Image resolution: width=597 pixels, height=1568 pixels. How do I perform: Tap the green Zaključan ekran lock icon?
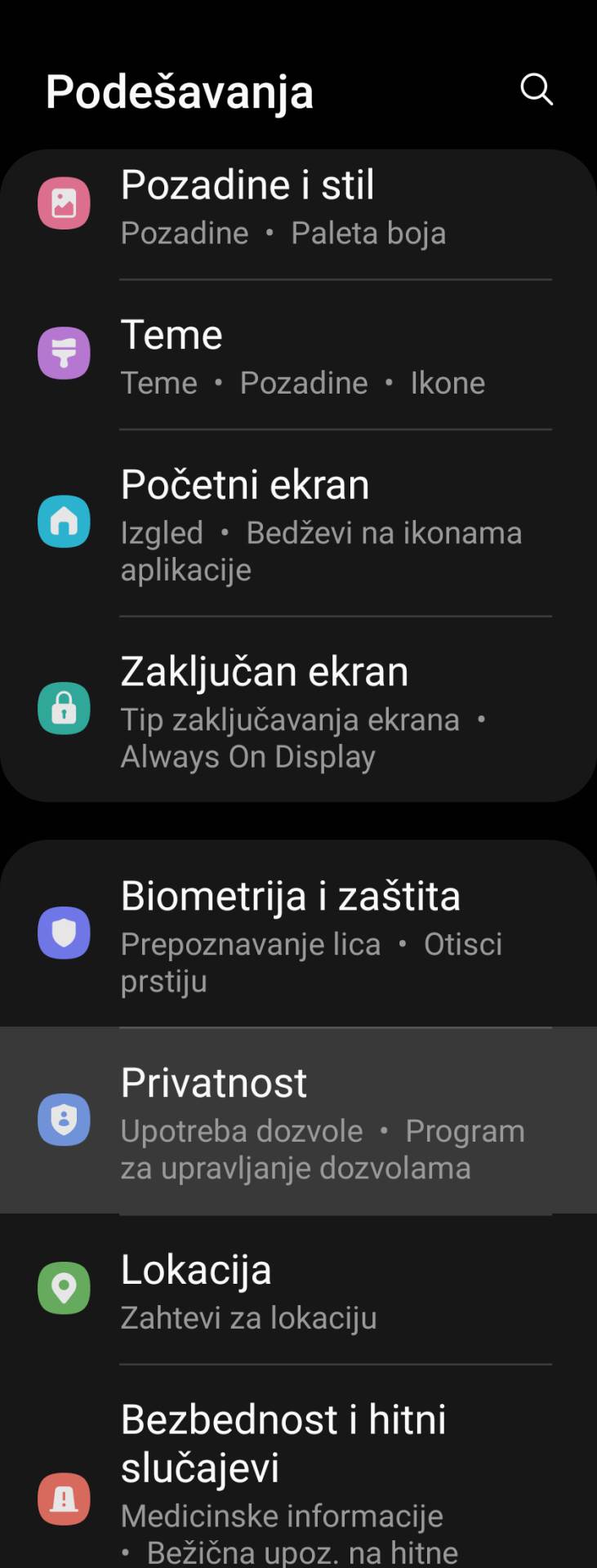coord(65,709)
